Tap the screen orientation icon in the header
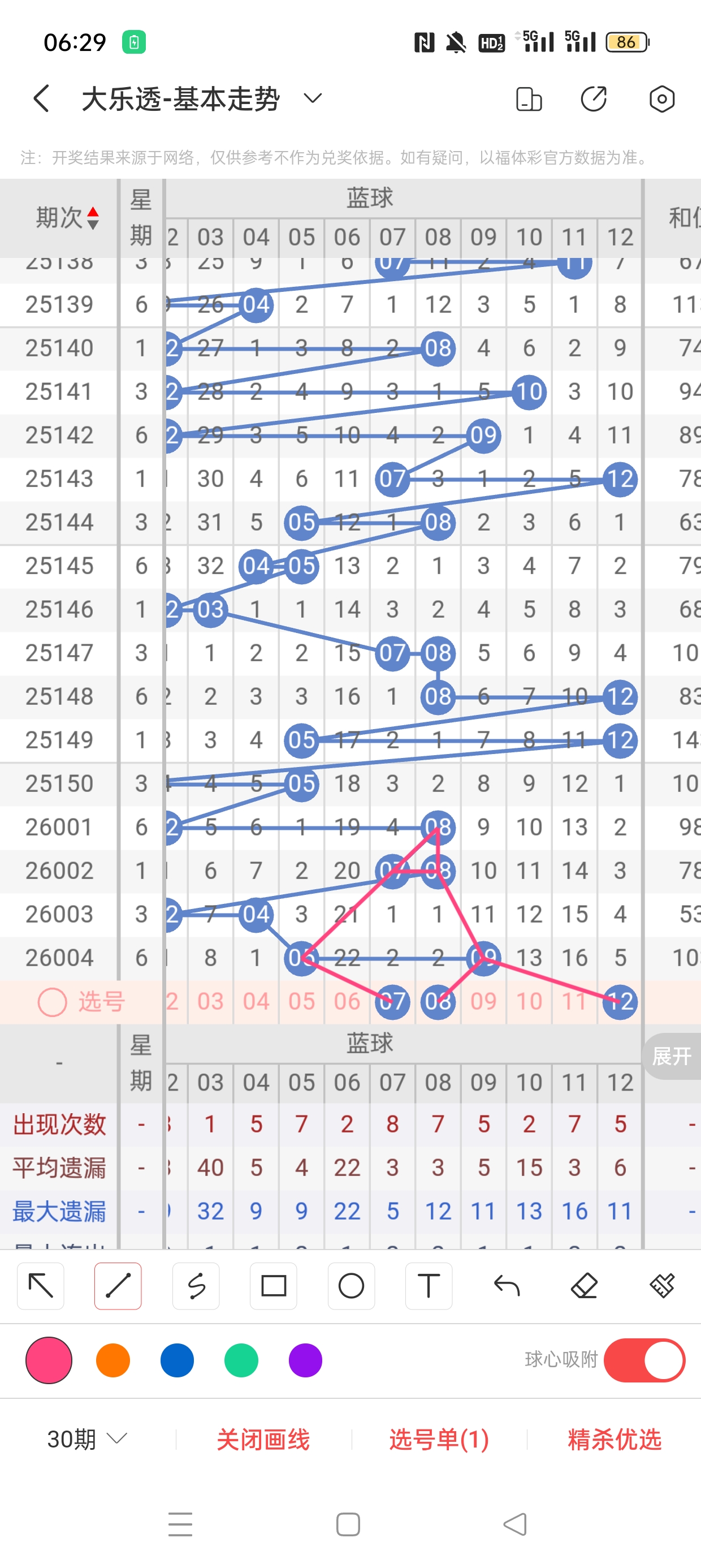Screen dimensions: 701x1568 (x=528, y=98)
